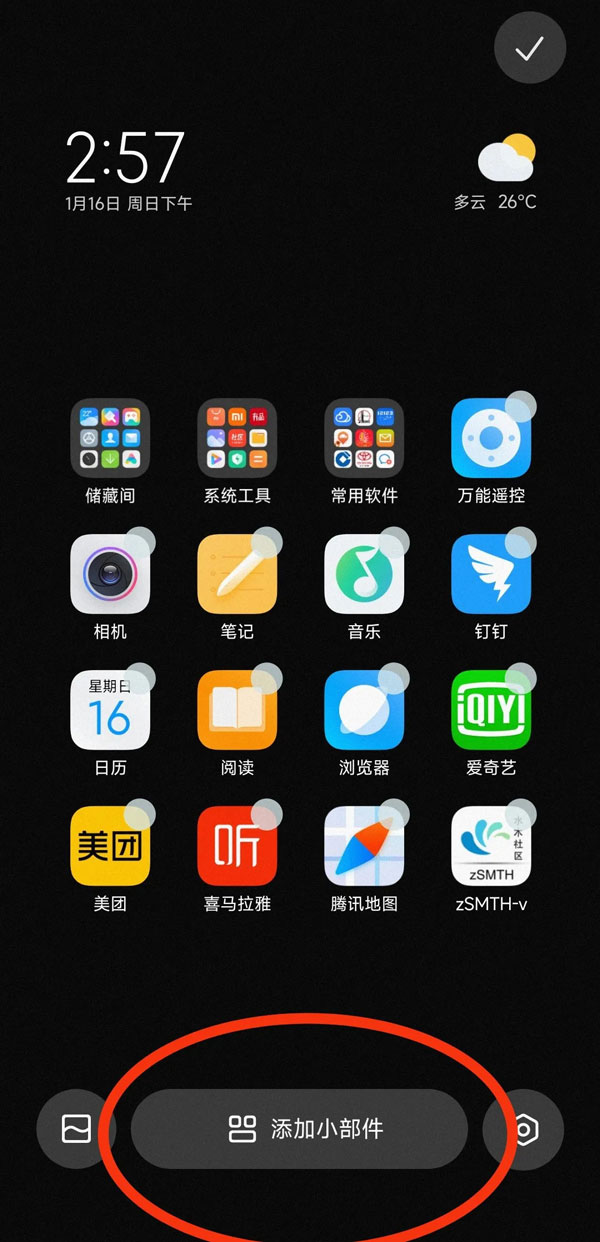Select the 相机 app icon
This screenshot has width=600, height=1242.
110,574
